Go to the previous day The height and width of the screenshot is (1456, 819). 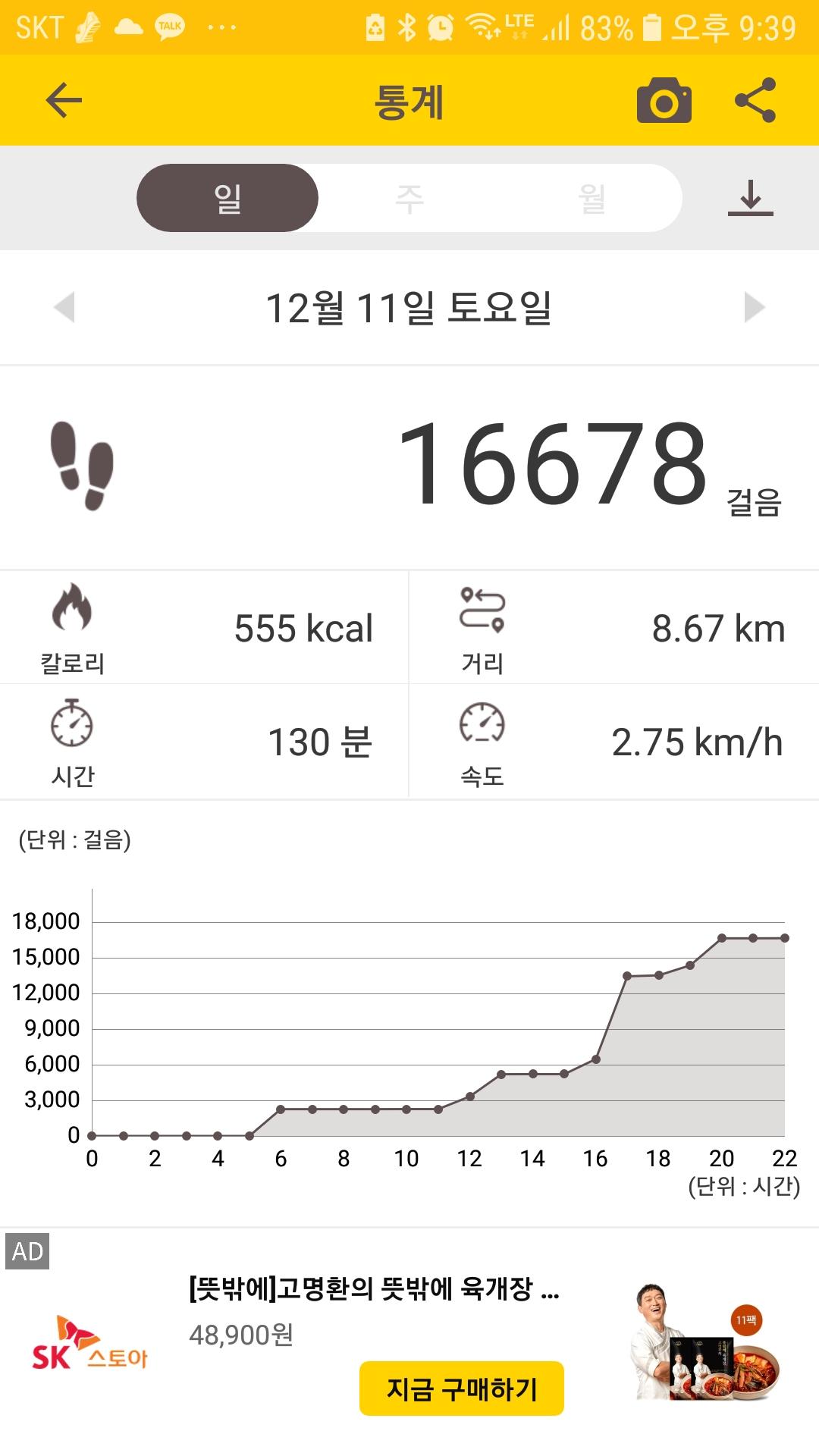(65, 307)
